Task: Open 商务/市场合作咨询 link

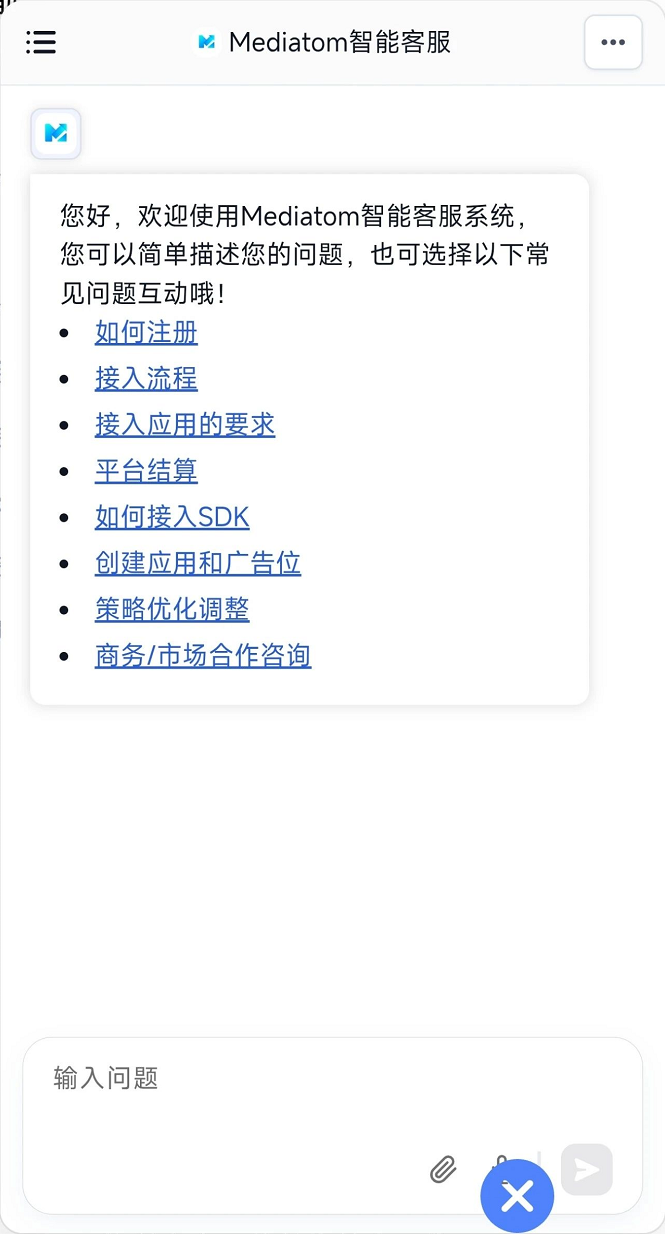Action: pyautogui.click(x=203, y=656)
